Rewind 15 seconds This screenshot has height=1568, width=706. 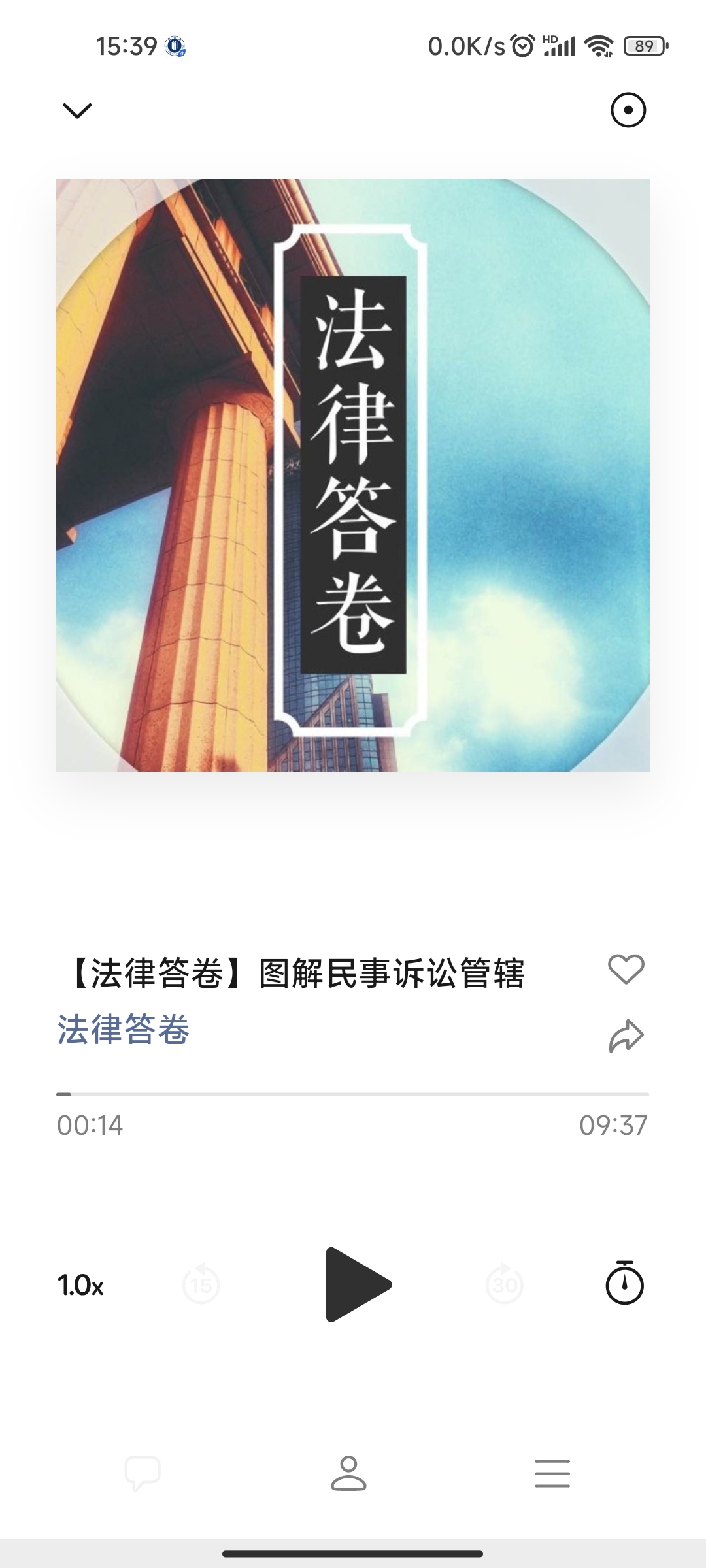201,1284
